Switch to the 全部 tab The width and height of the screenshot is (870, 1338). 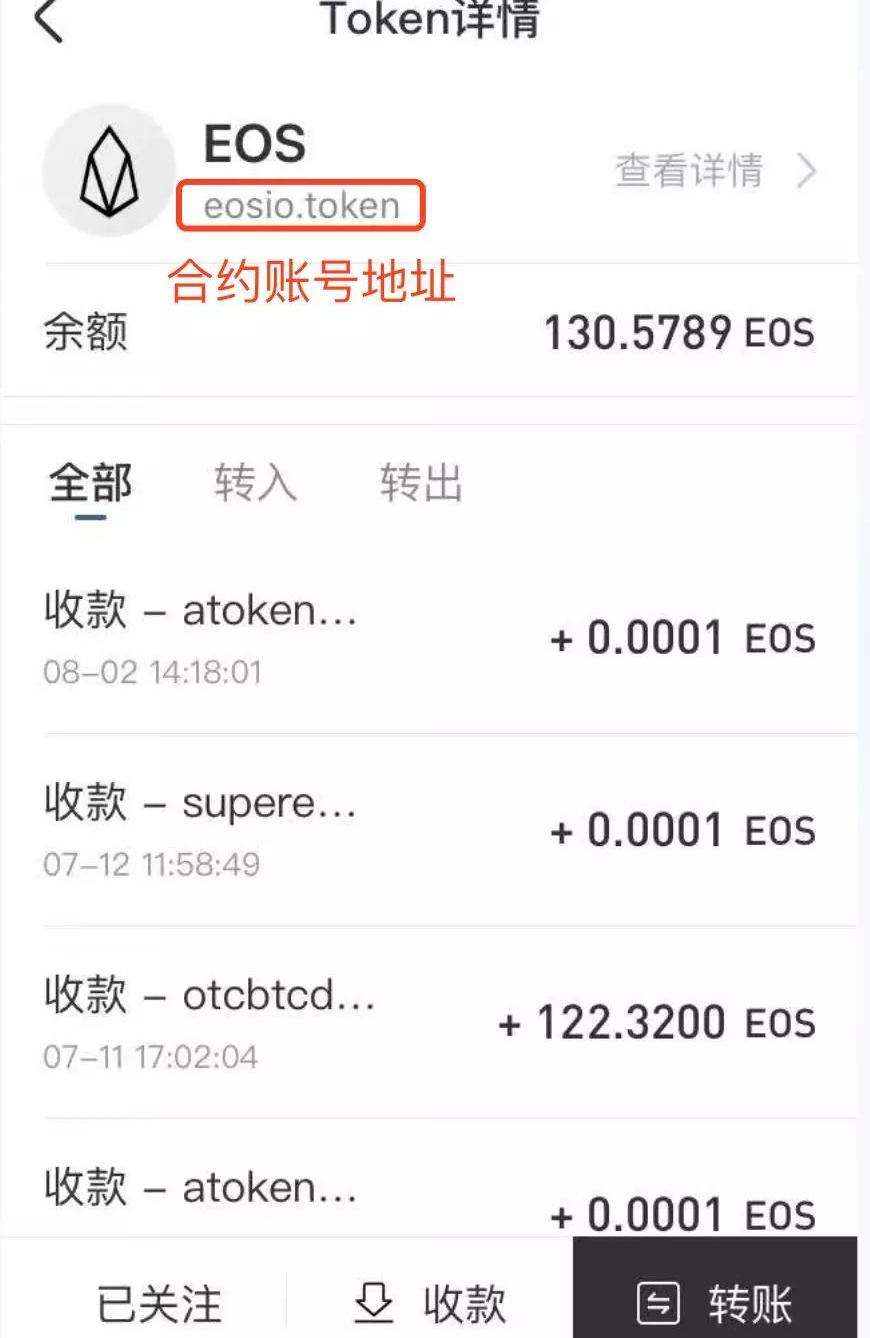(91, 484)
